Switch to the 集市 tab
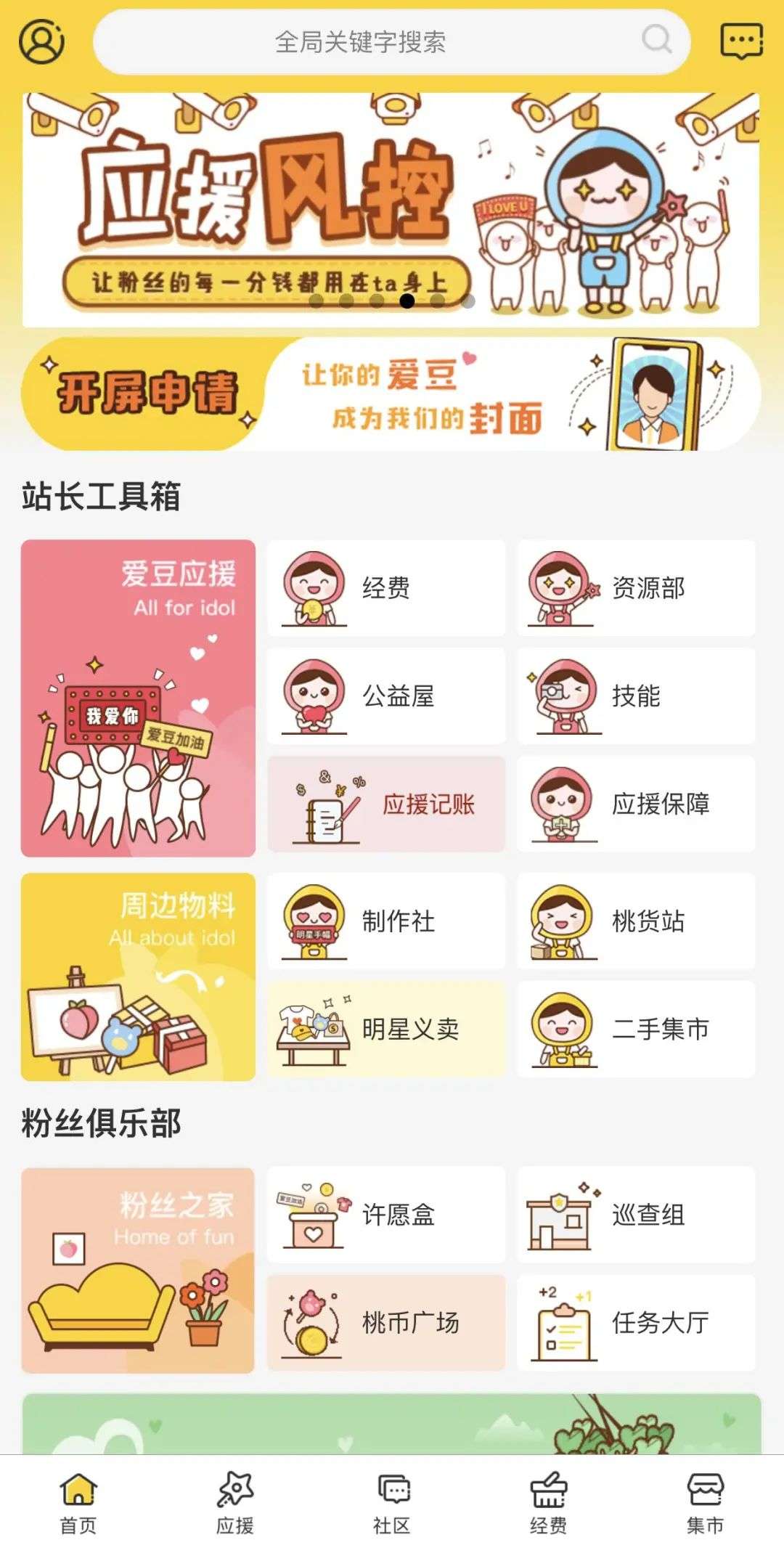The height and width of the screenshot is (1561, 784). point(706,1504)
